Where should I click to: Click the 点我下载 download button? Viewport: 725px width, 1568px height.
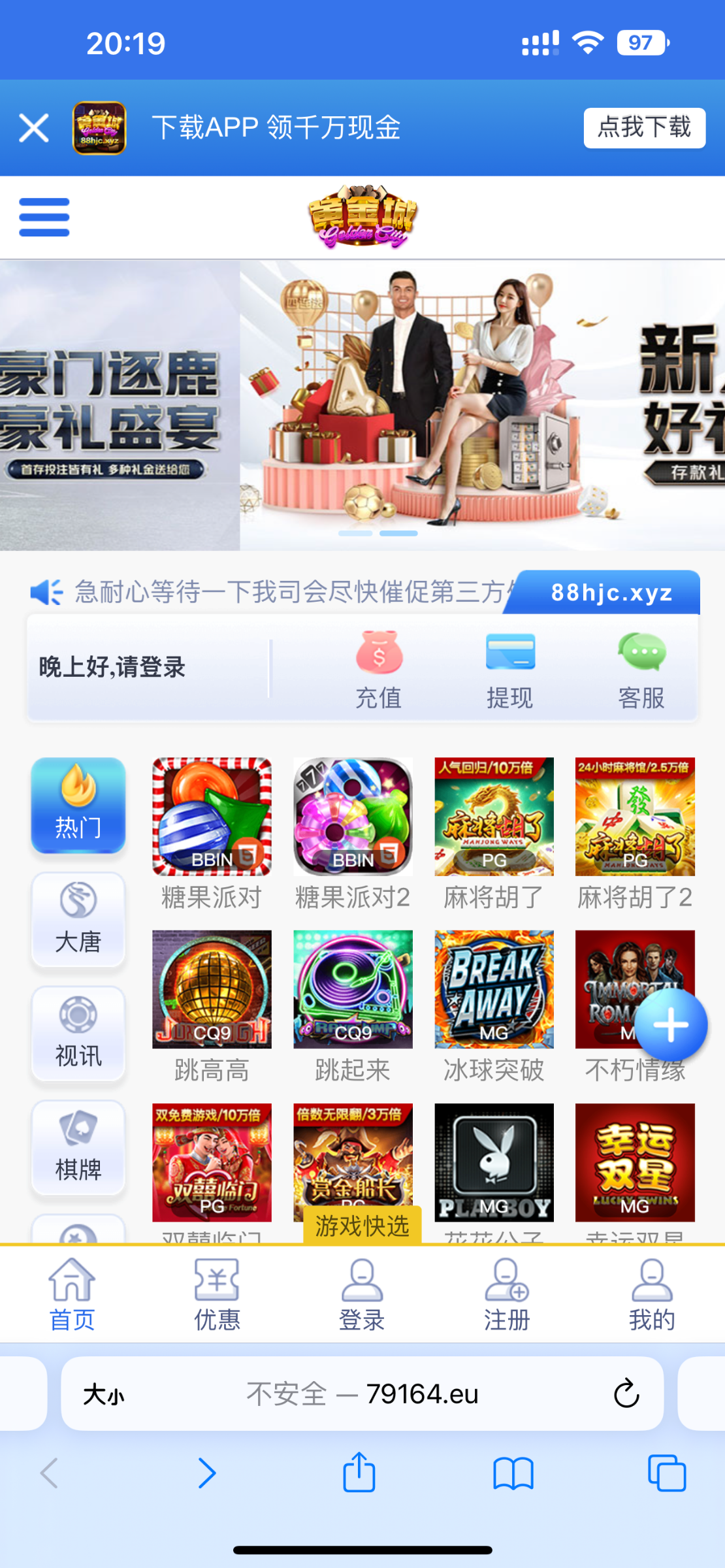coord(644,127)
